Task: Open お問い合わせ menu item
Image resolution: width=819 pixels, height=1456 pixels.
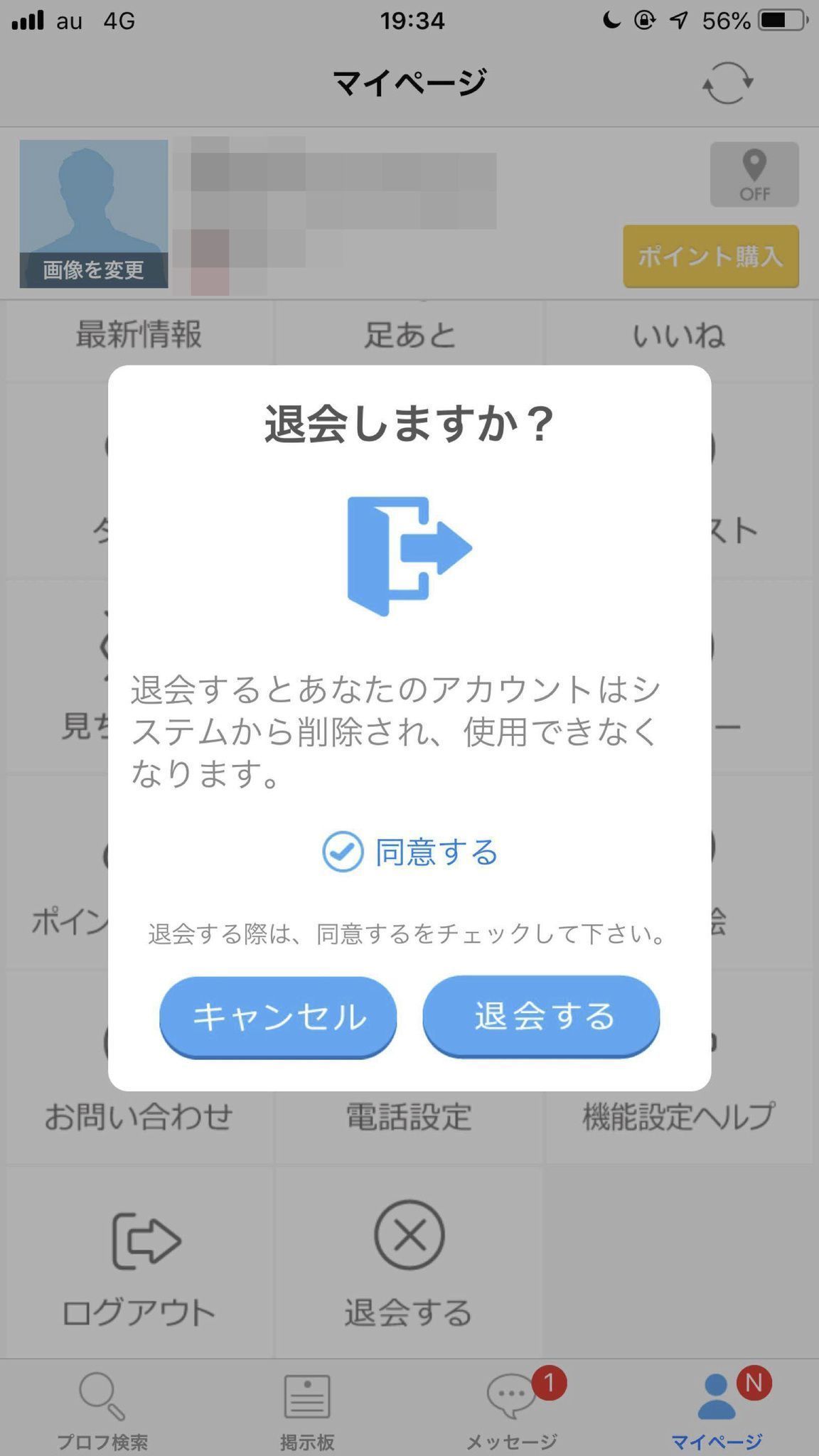Action: [139, 1116]
